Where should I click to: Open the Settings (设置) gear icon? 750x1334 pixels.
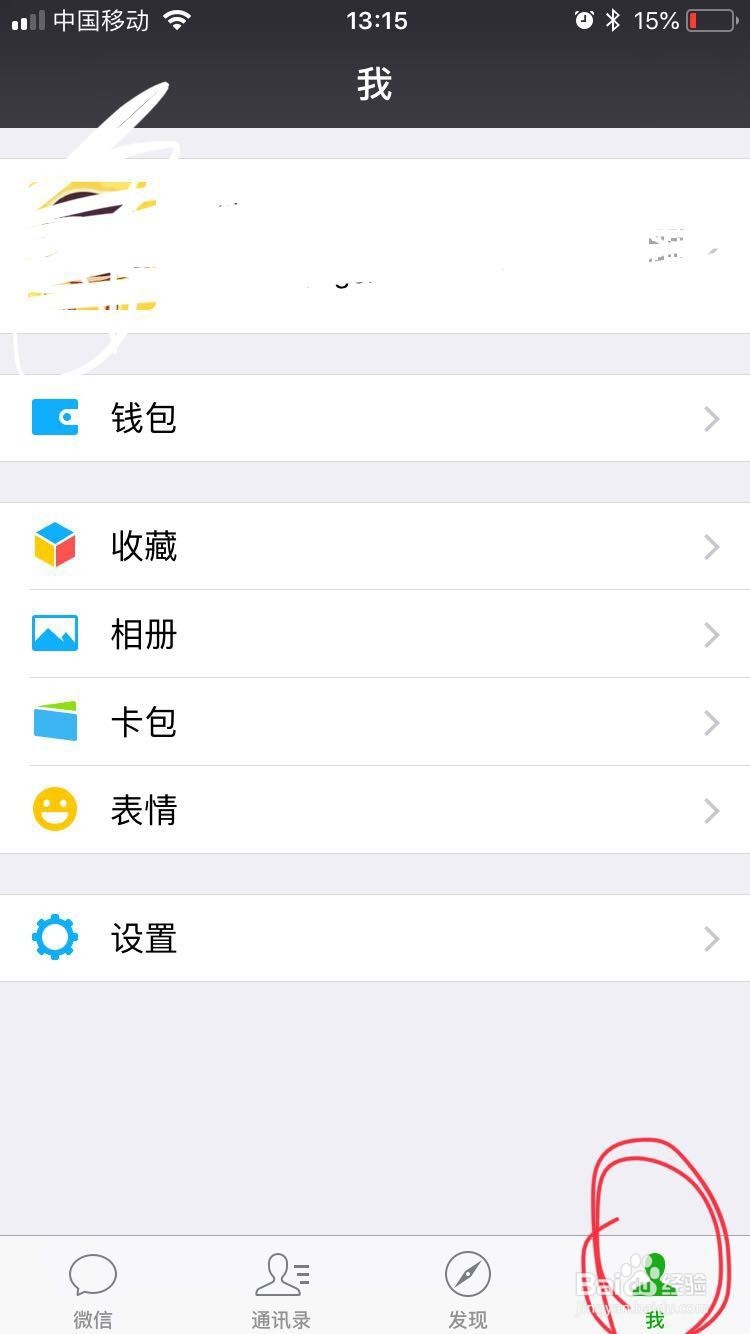coord(54,937)
